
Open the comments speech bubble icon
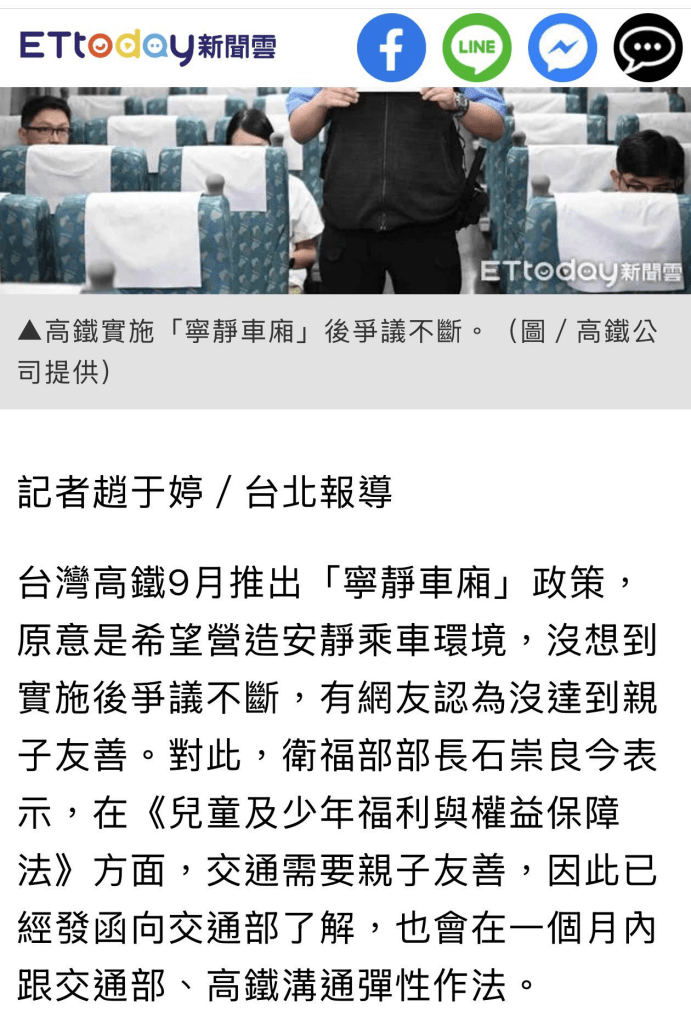click(x=647, y=47)
